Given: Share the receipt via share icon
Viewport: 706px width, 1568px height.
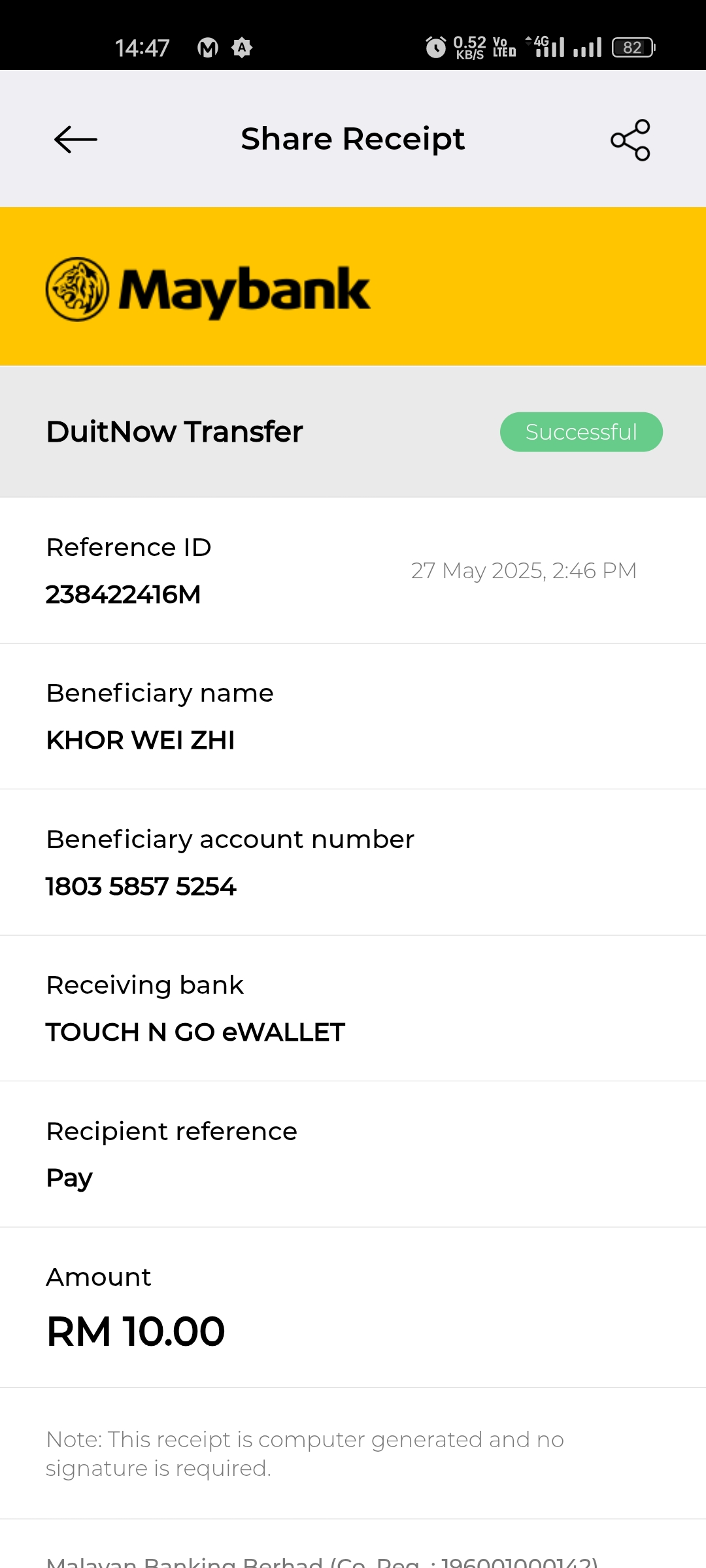Looking at the screenshot, I should 630,140.
